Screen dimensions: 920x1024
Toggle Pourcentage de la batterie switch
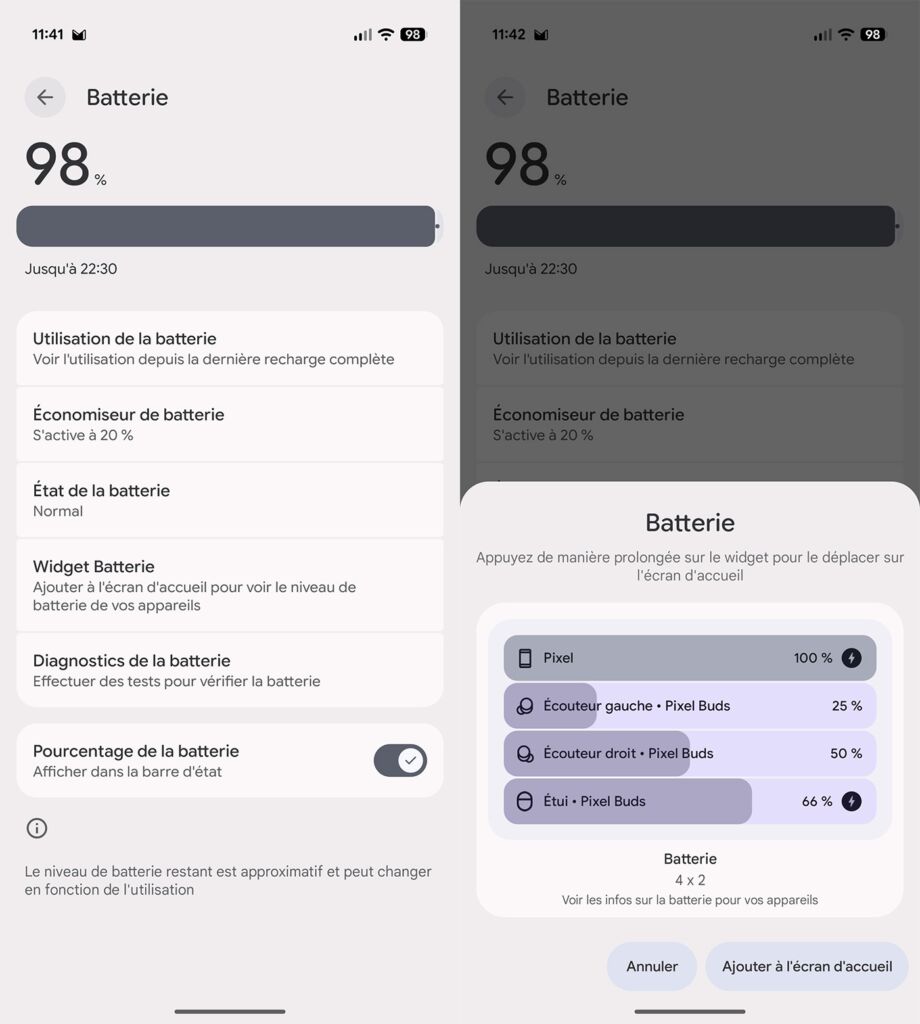[x=400, y=761]
